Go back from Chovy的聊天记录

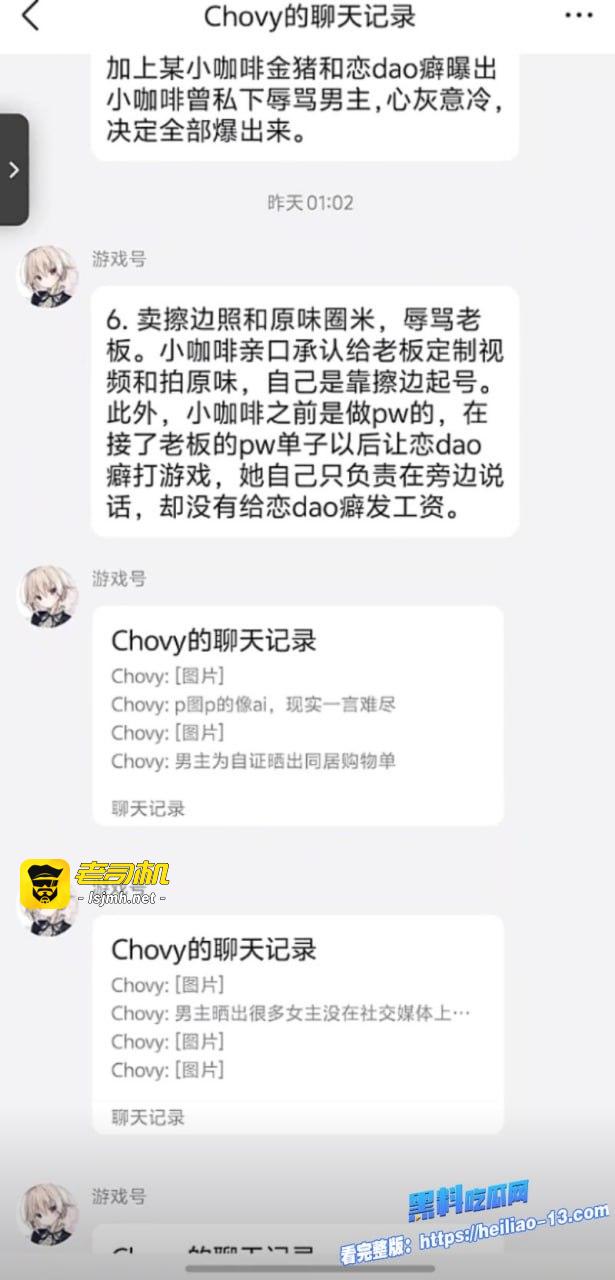30,17
